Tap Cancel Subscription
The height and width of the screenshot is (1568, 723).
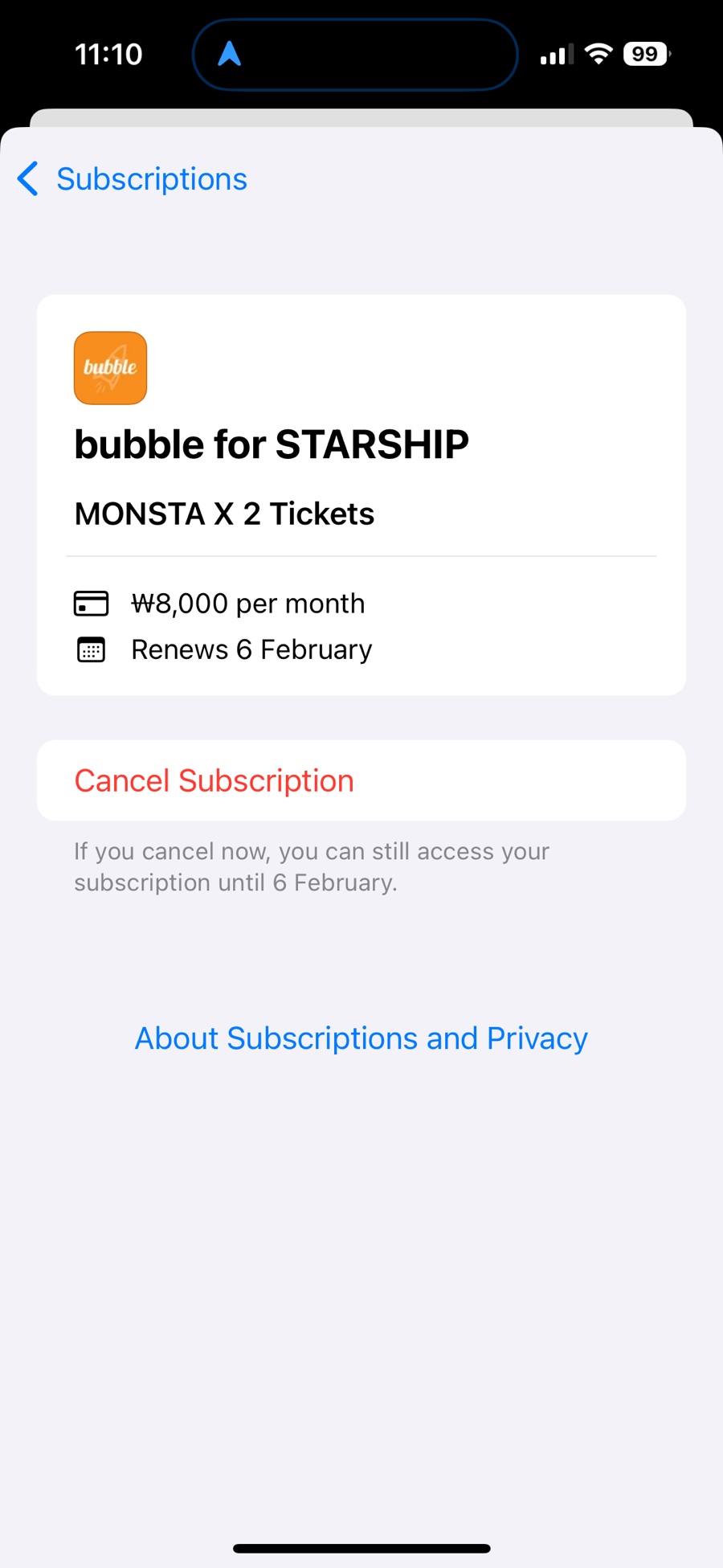tap(214, 780)
